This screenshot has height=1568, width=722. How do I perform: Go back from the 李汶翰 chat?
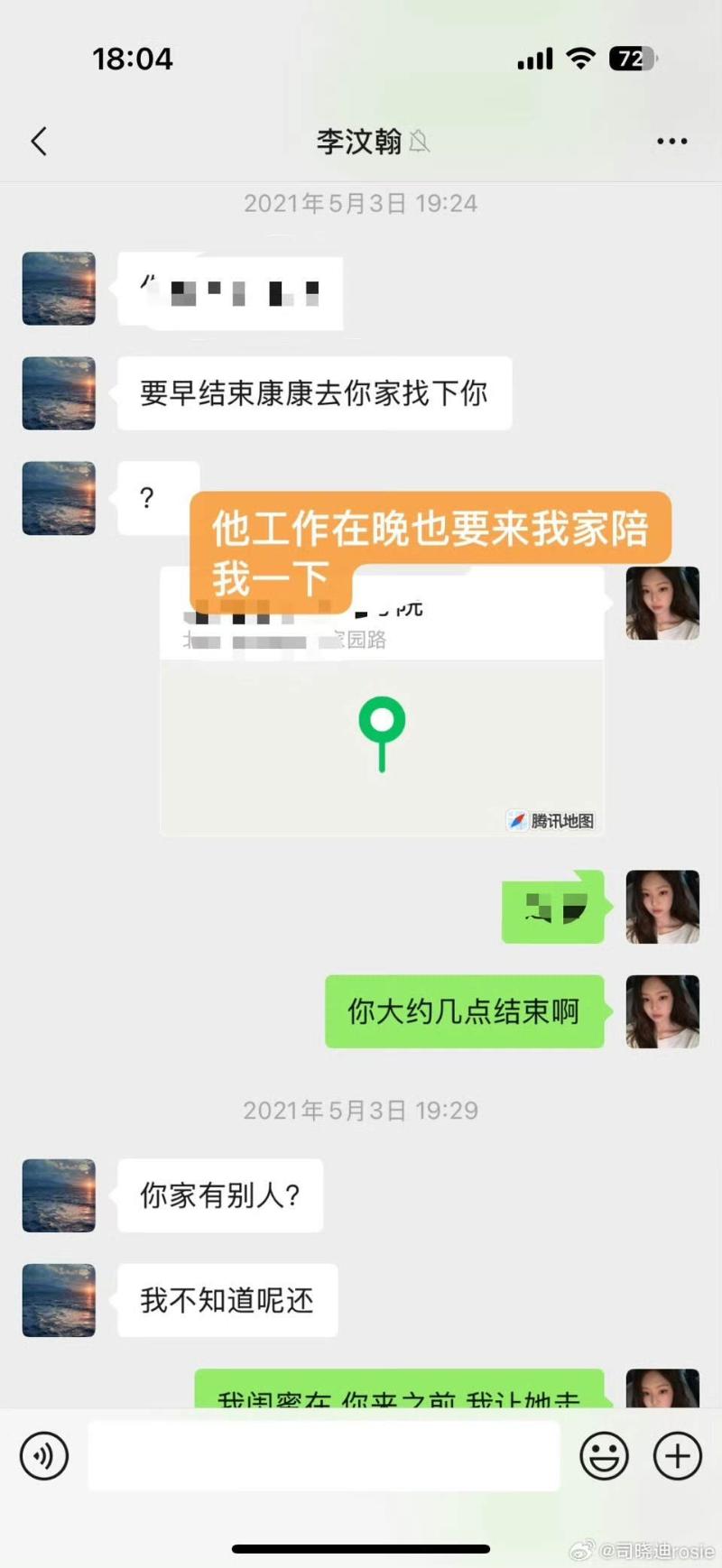pos(39,142)
